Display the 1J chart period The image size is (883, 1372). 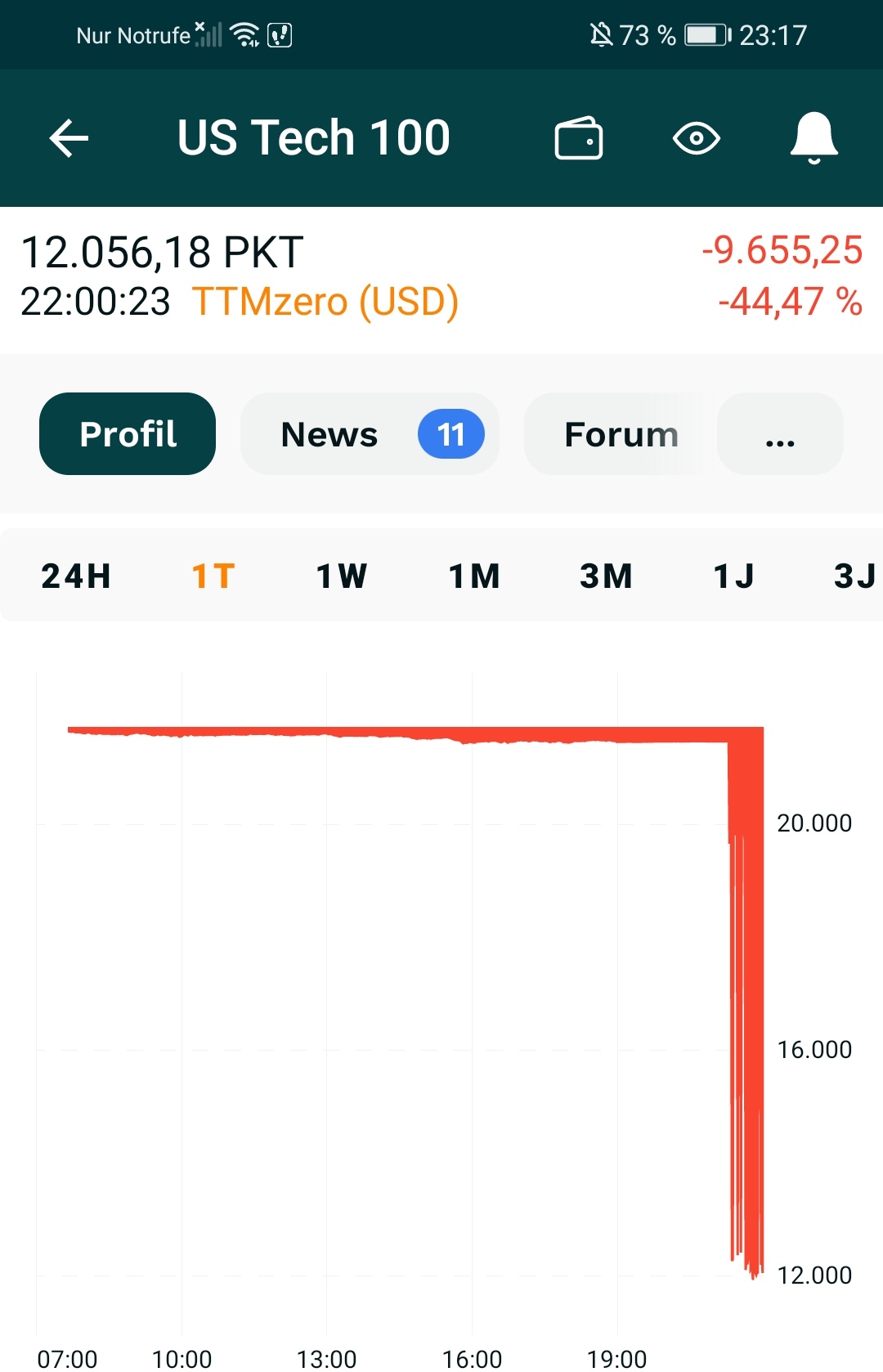[x=733, y=576]
